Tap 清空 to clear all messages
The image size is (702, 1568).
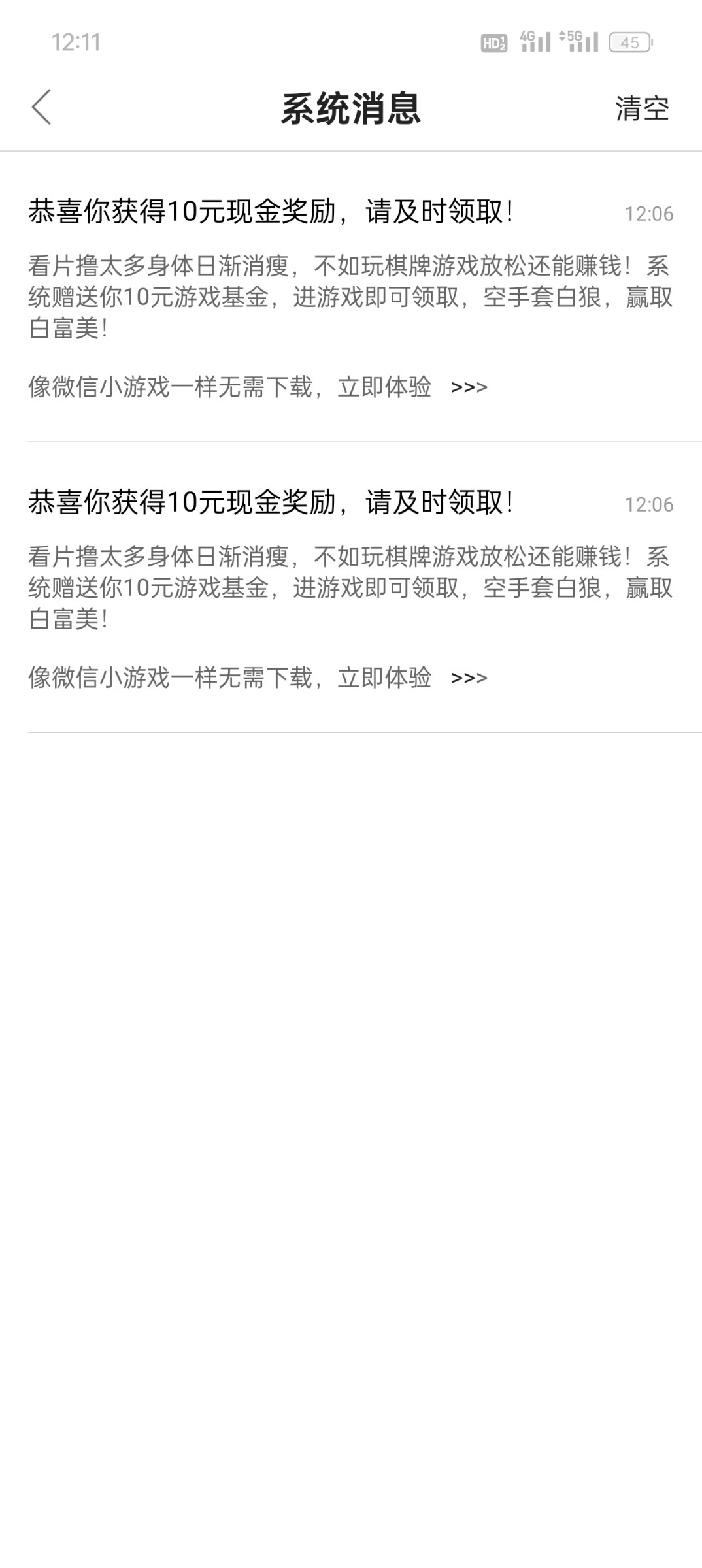642,108
